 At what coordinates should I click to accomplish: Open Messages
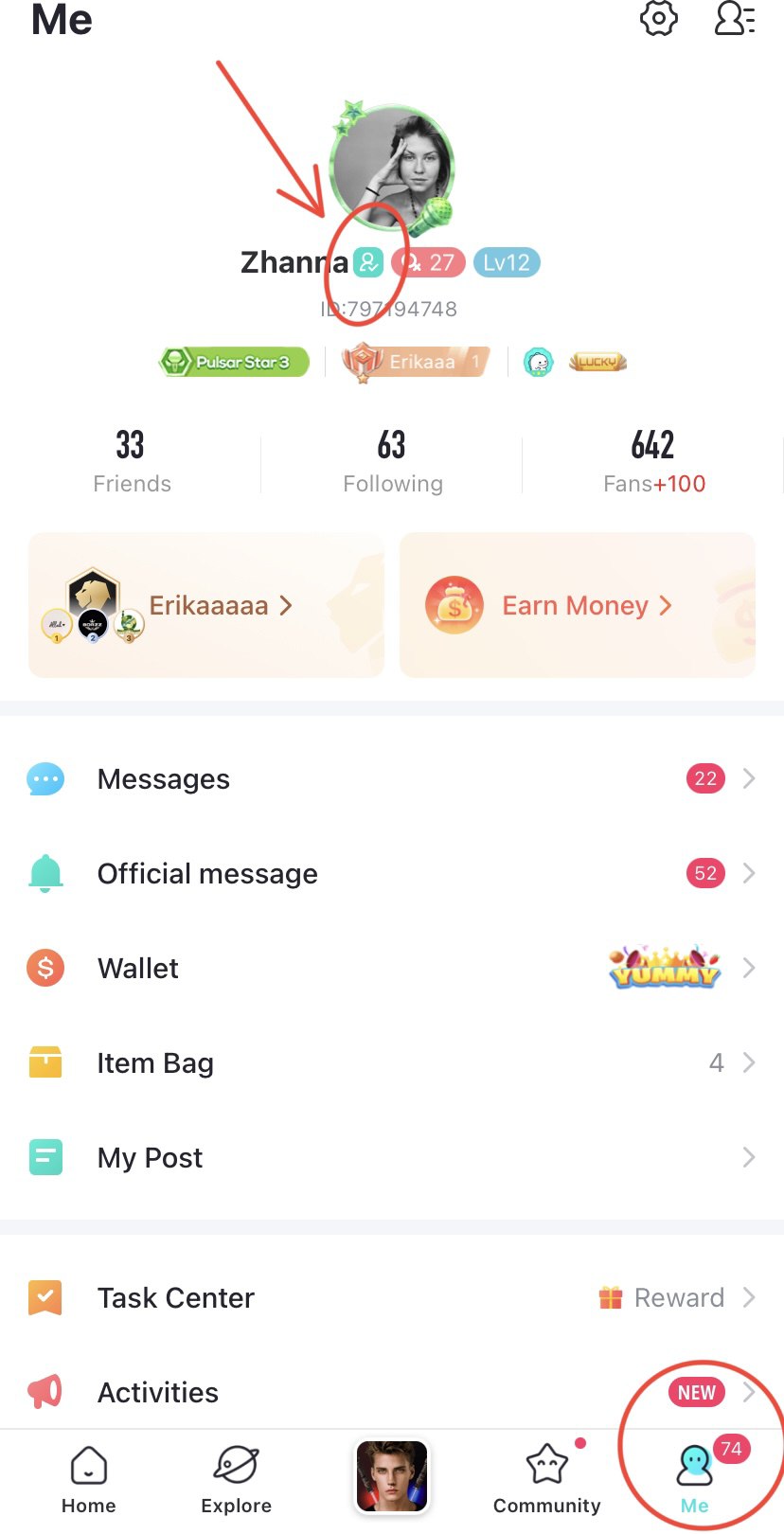[391, 779]
